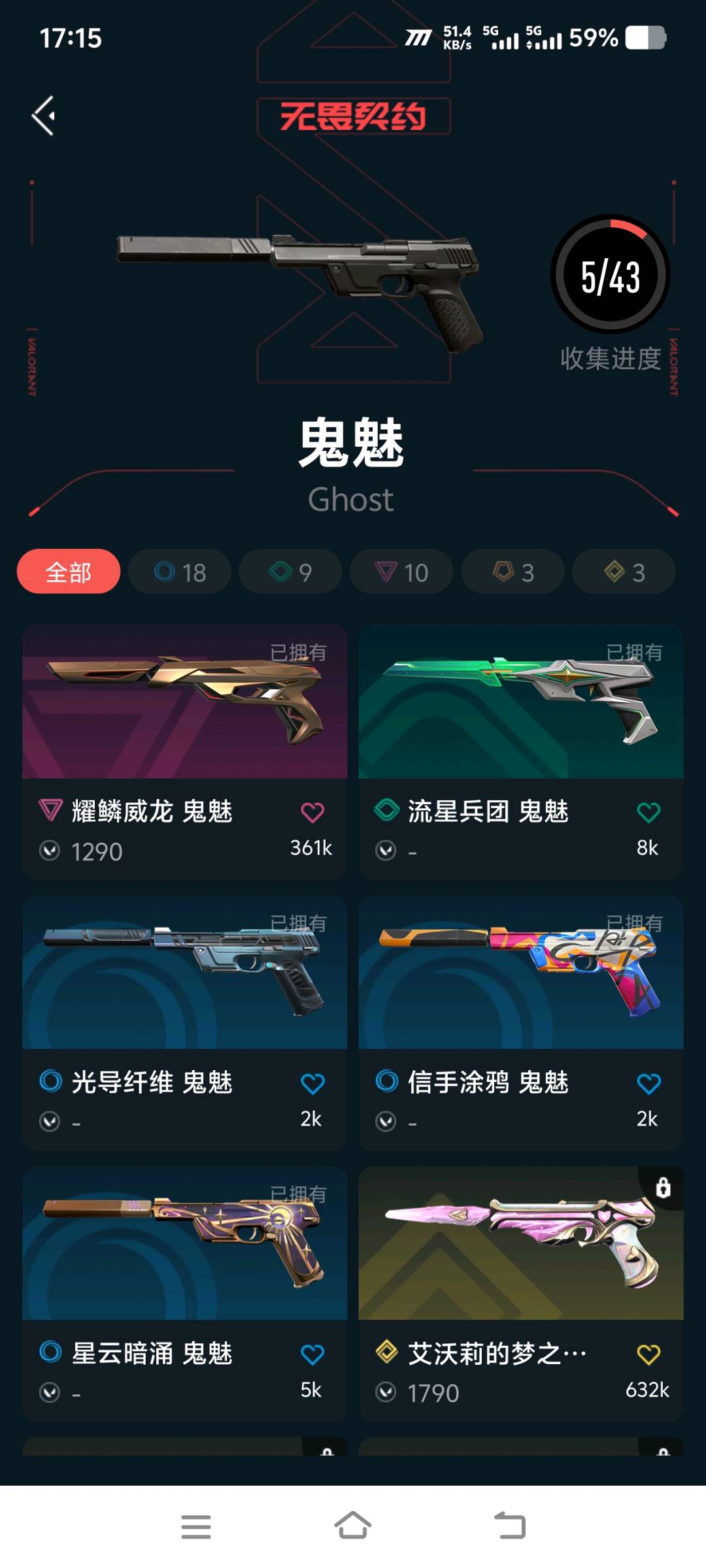Like the 流星兵团 鬼魅 skin

648,812
